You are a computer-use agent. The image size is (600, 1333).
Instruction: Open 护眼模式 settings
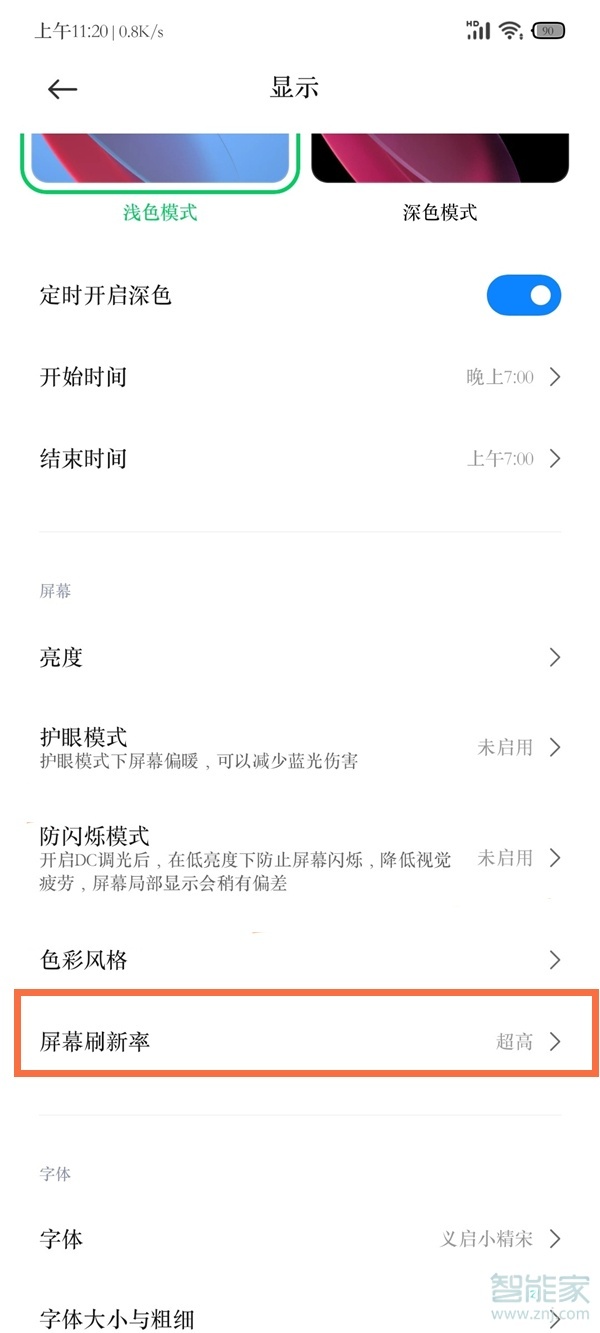click(300, 748)
